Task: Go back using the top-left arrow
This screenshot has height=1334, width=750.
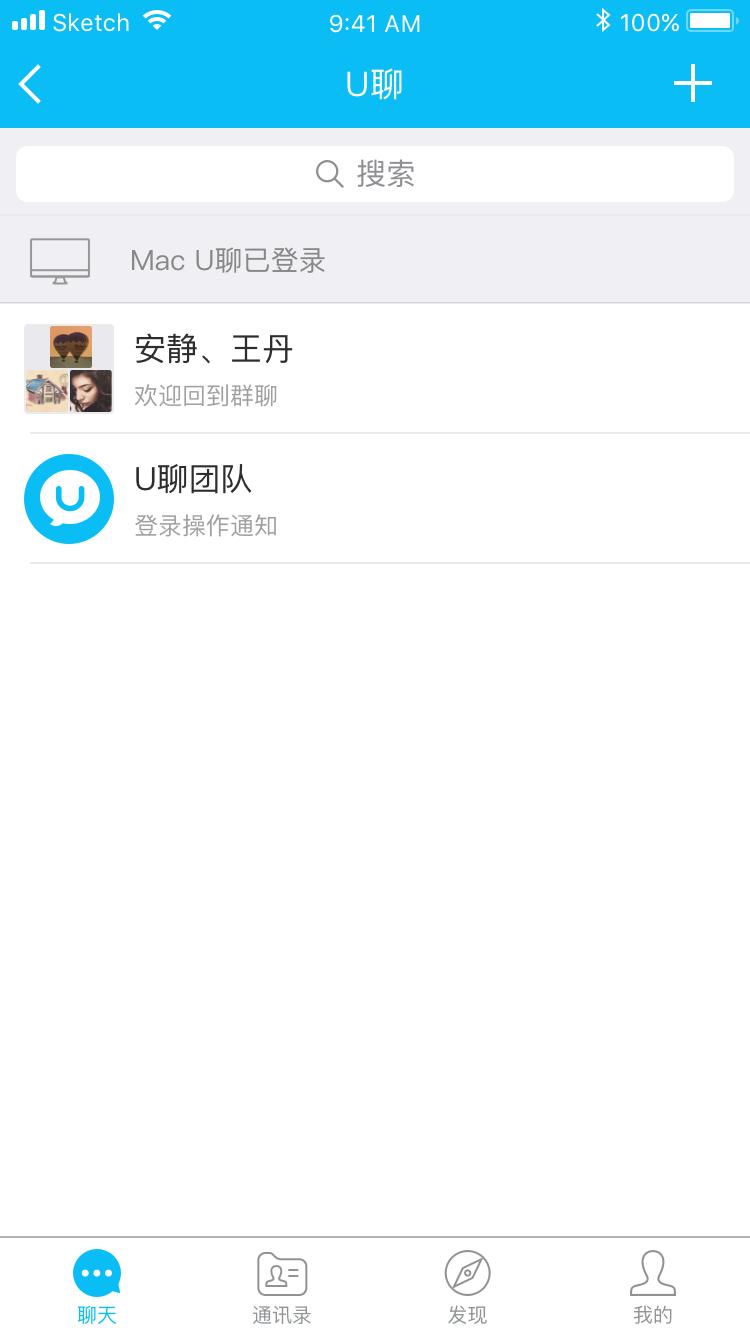Action: [x=31, y=84]
